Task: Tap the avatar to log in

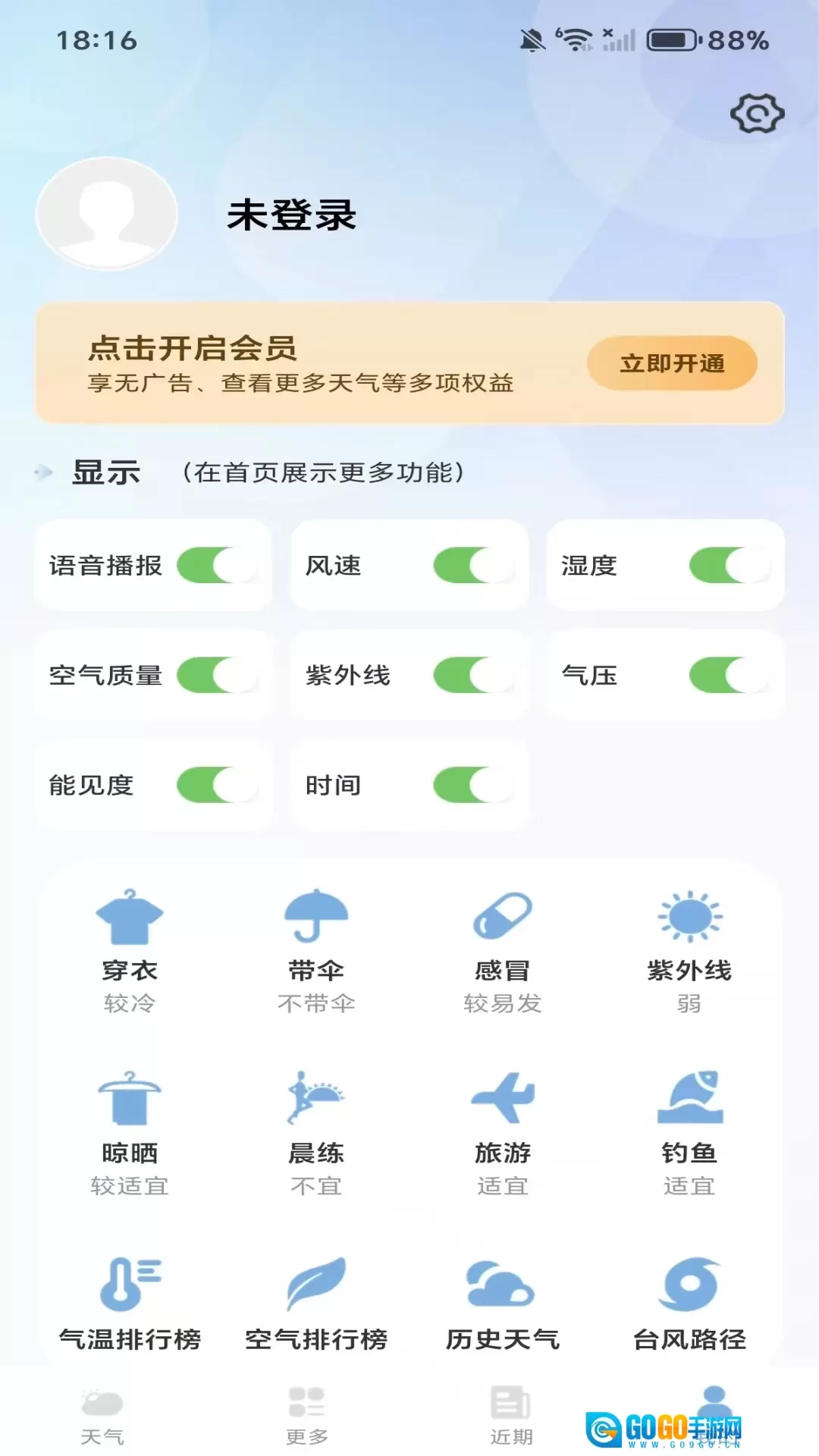Action: click(x=107, y=214)
